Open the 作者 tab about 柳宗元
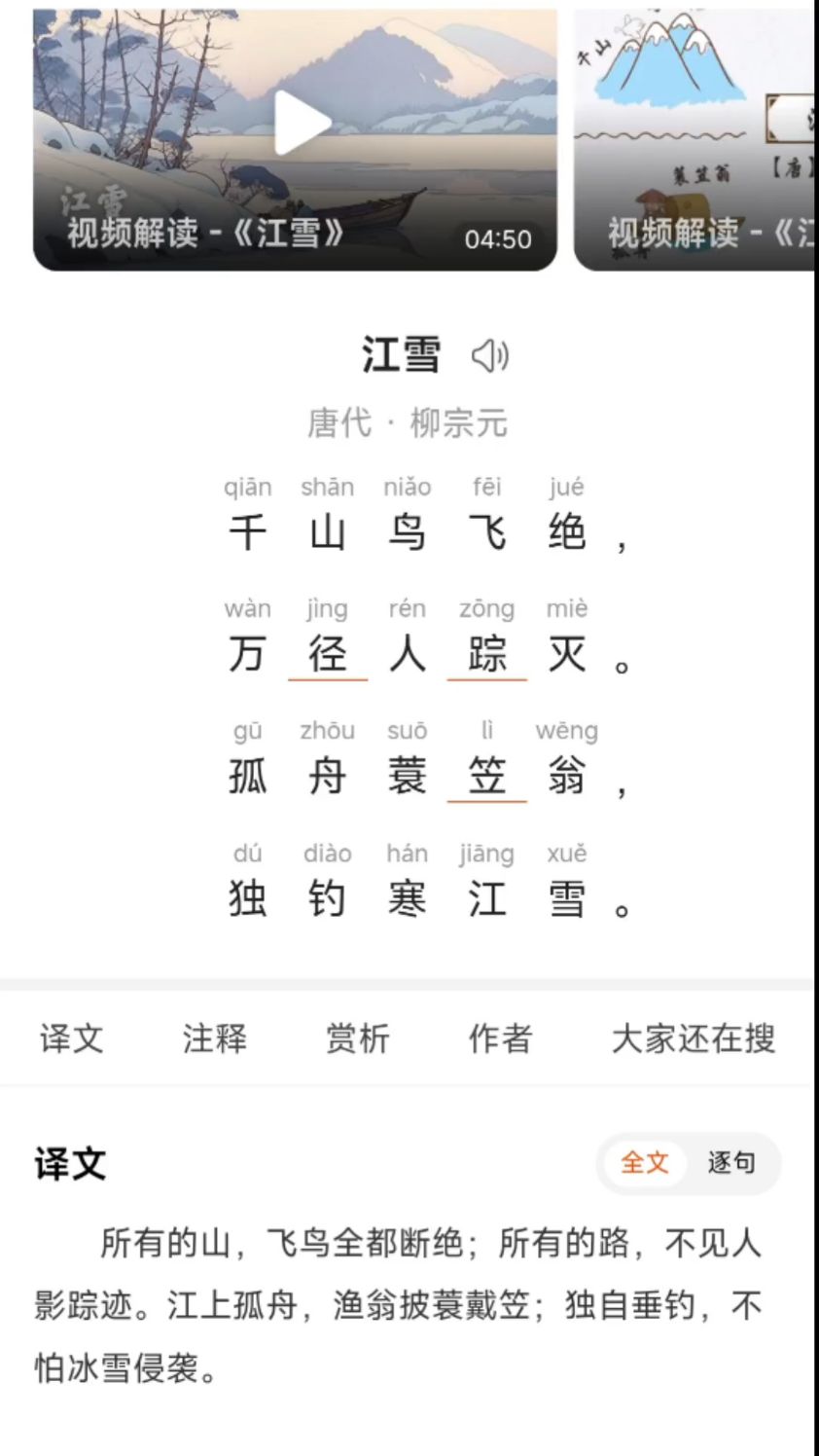The width and height of the screenshot is (819, 1456). [x=501, y=1039]
